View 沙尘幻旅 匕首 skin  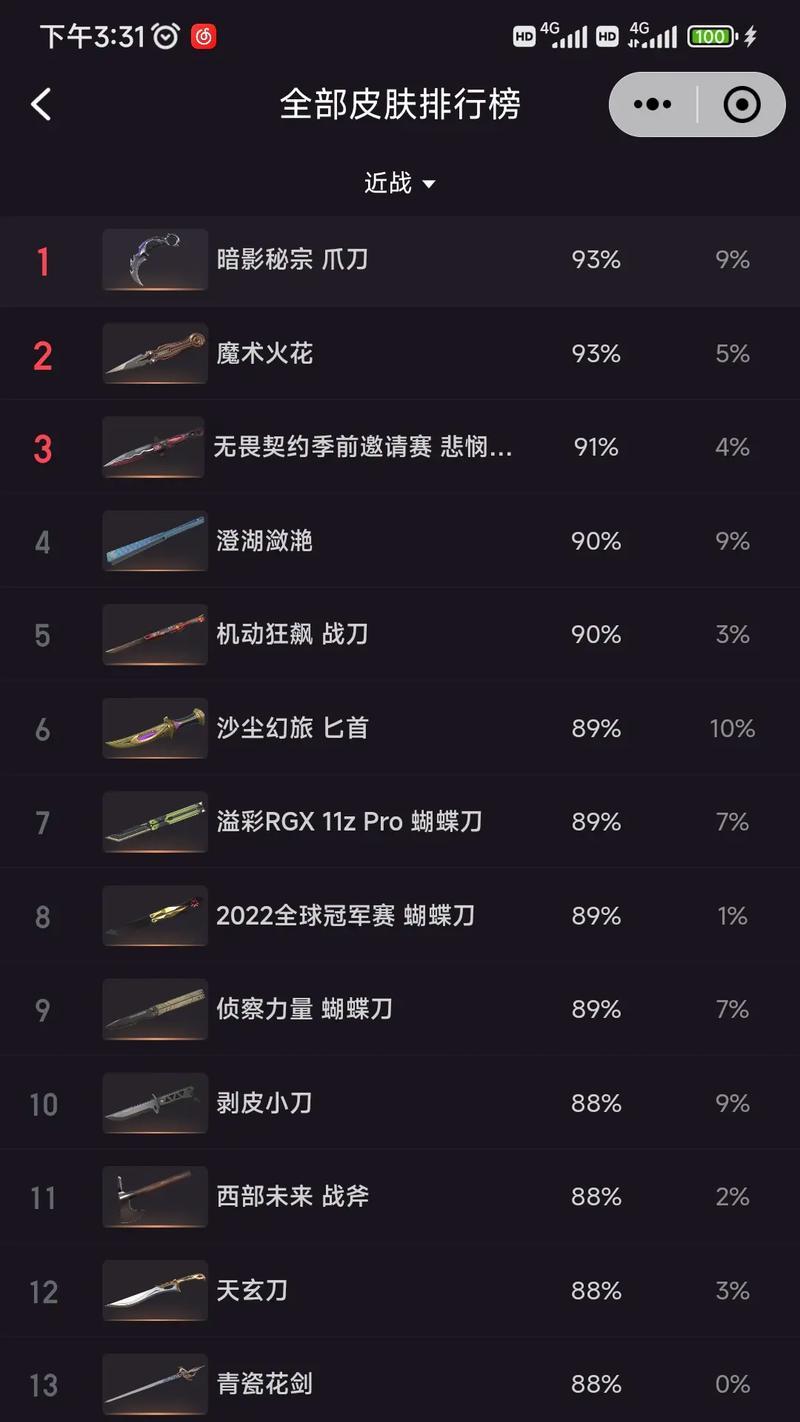pyautogui.click(x=292, y=728)
